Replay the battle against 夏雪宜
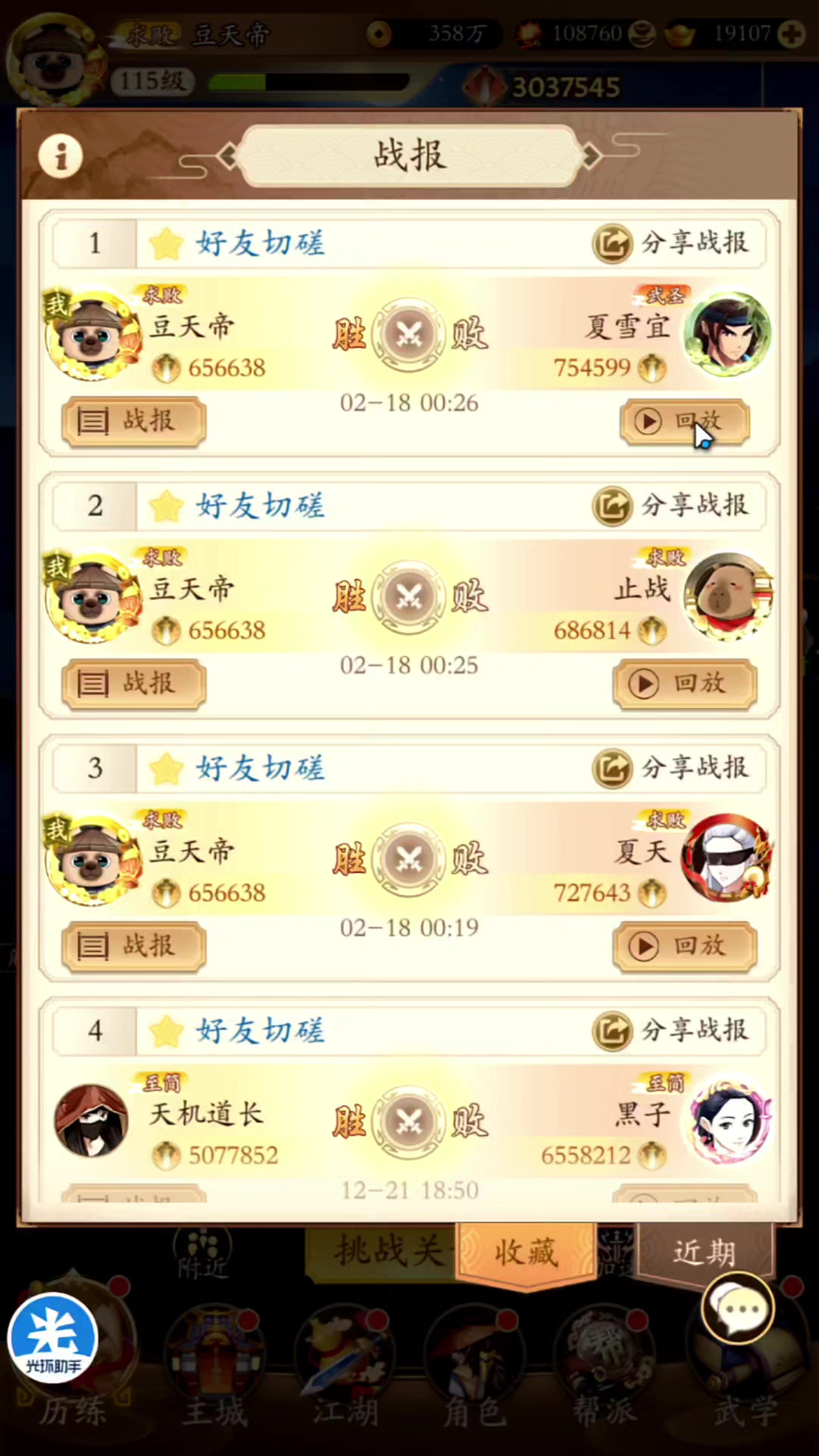The width and height of the screenshot is (819, 1456). (684, 421)
